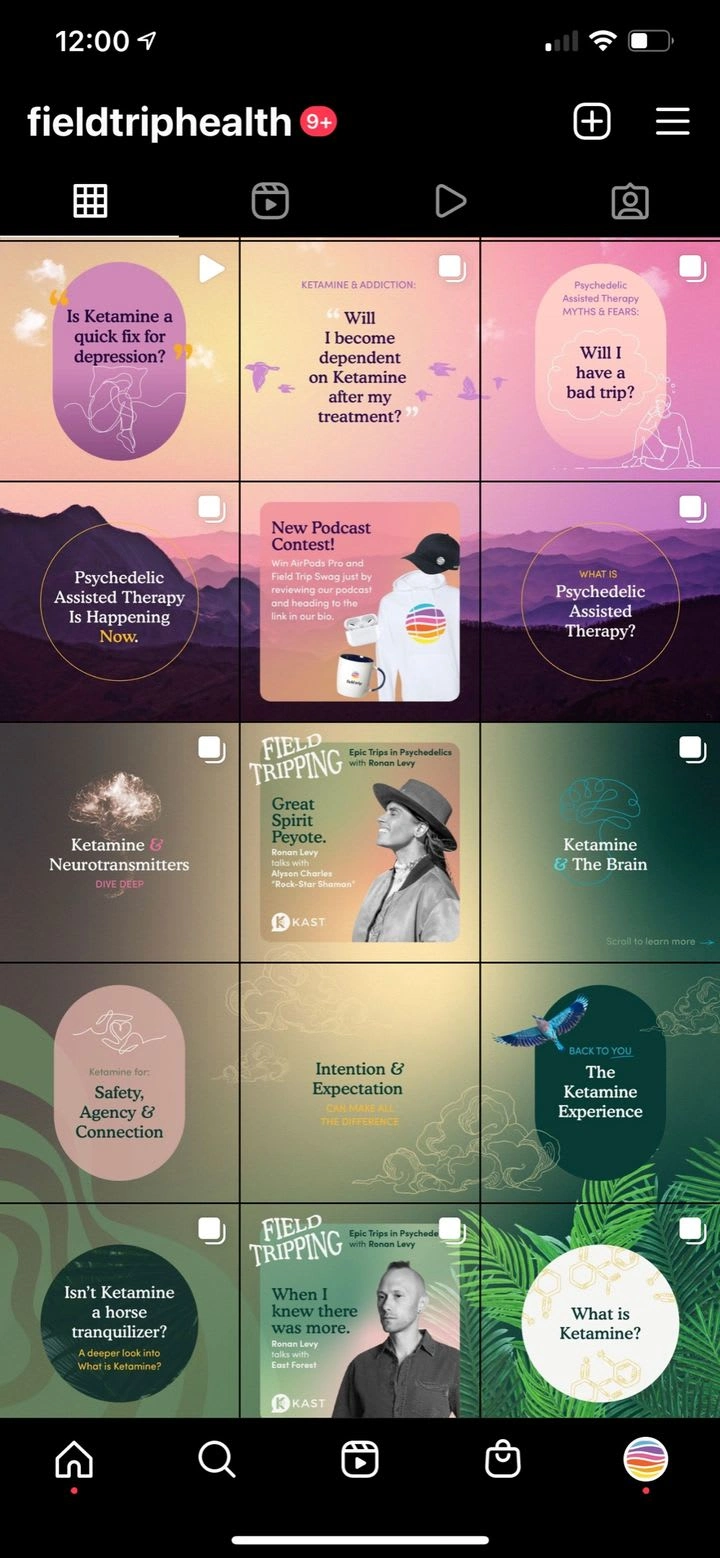Open the Reels tab in bottom bar
This screenshot has width=720, height=1558.
click(x=360, y=1460)
